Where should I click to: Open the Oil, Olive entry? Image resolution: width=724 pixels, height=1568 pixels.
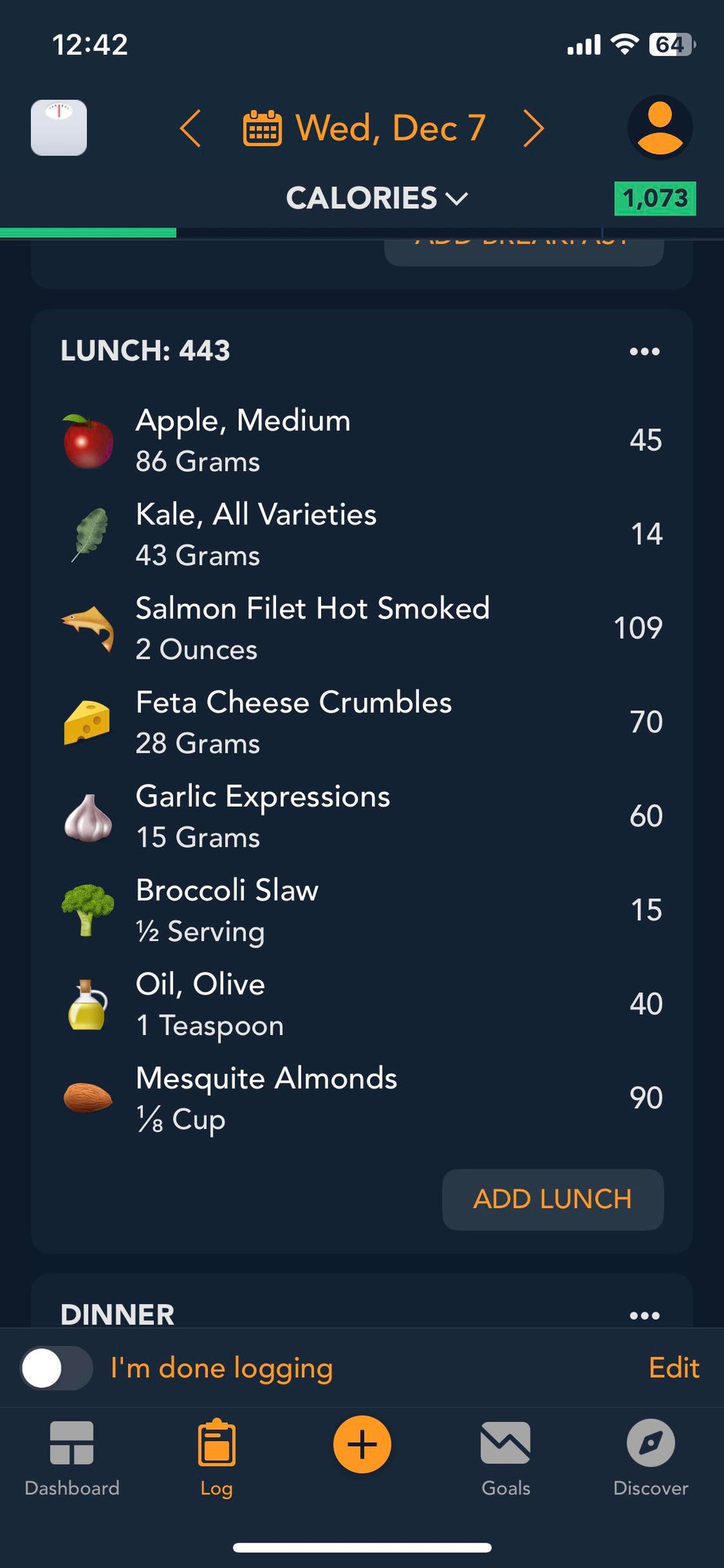(362, 1004)
